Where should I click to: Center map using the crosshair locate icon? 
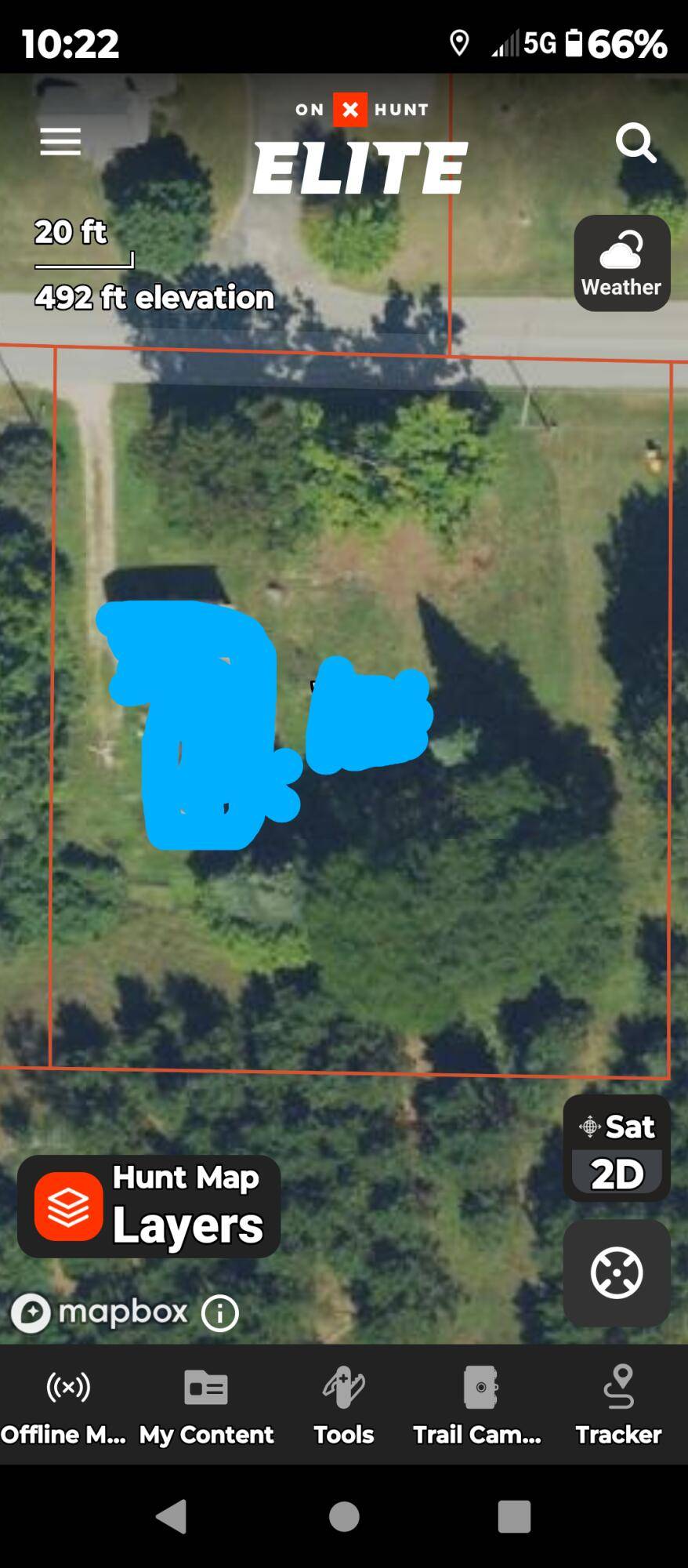pyautogui.click(x=617, y=1272)
